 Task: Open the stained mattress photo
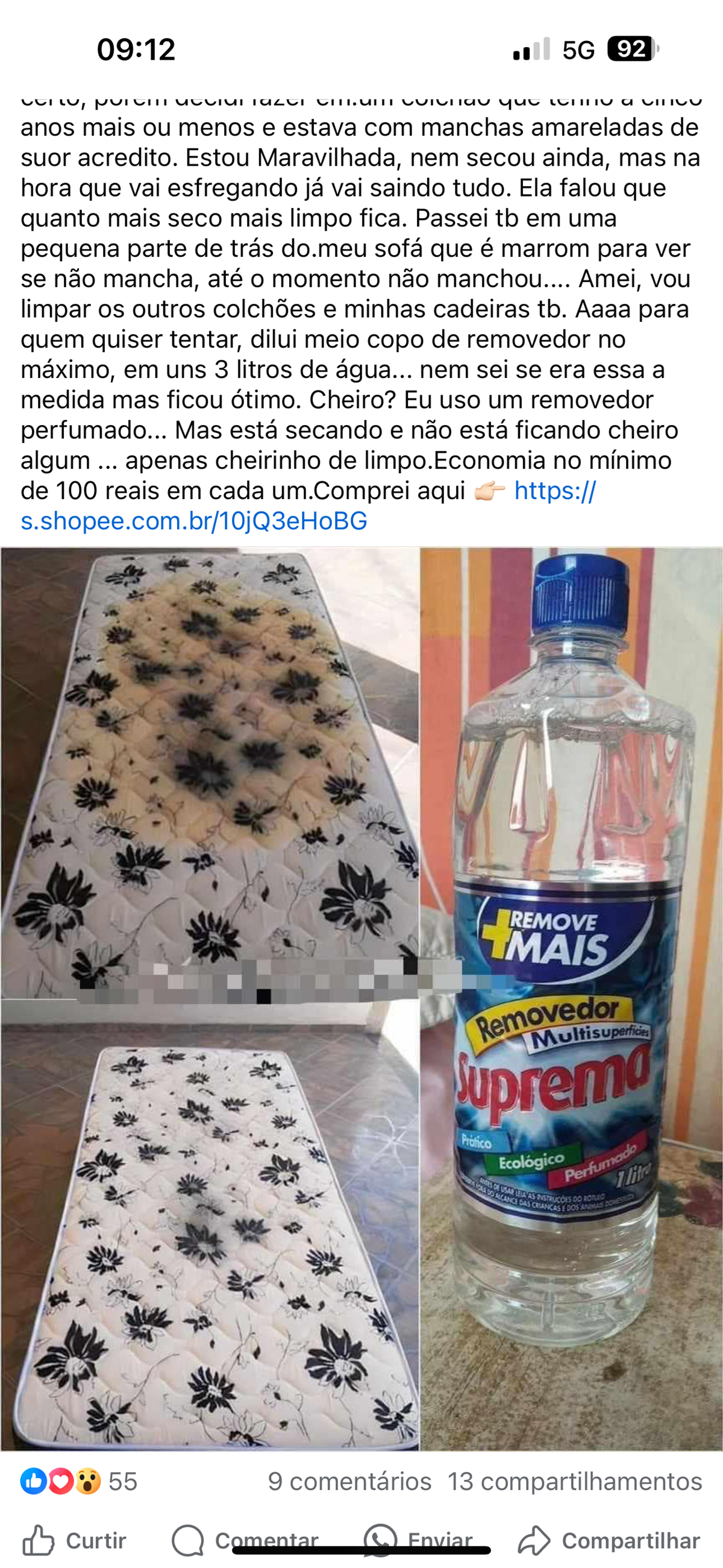click(x=209, y=761)
